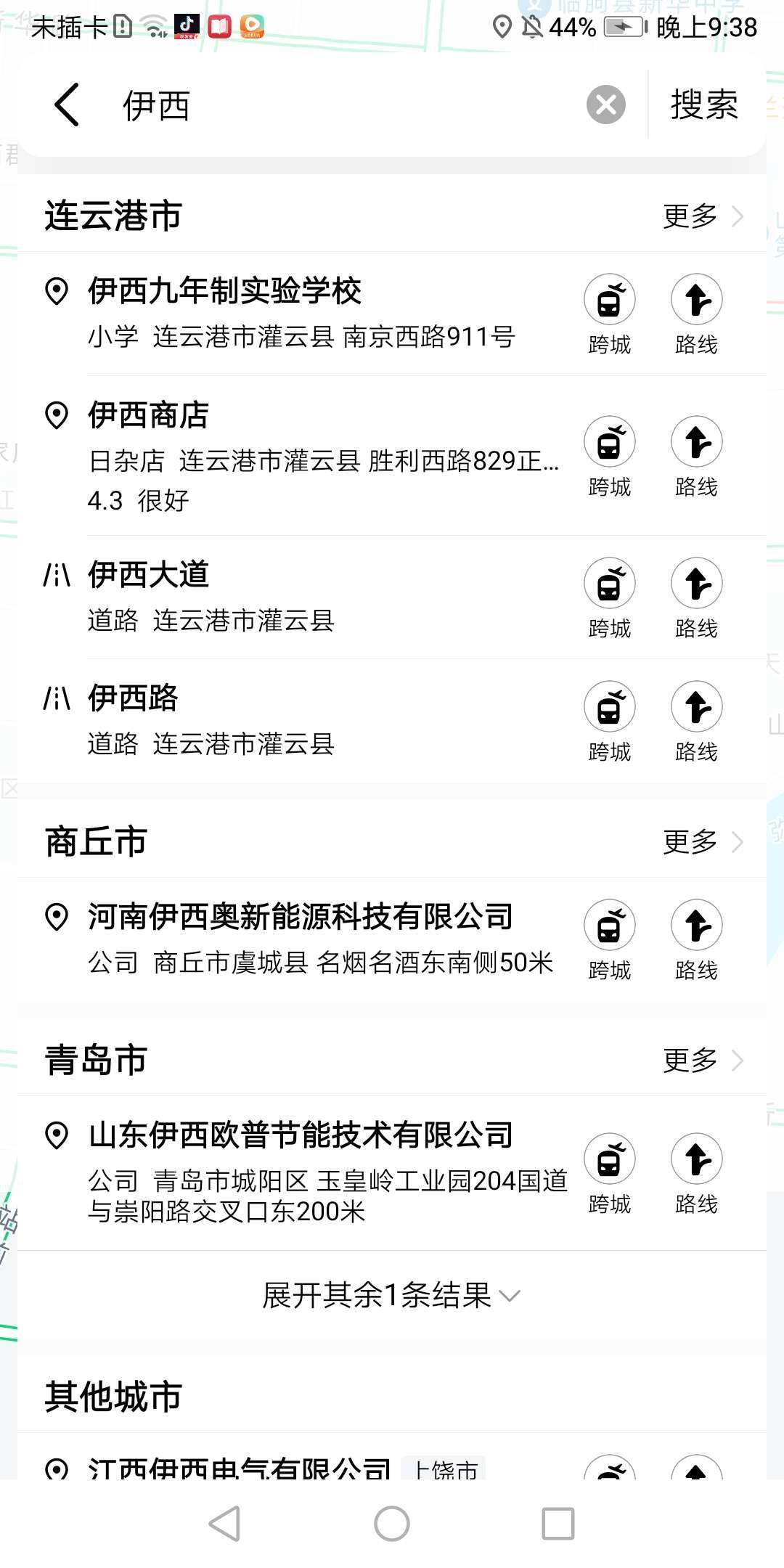Tap the system home button

tap(392, 1523)
